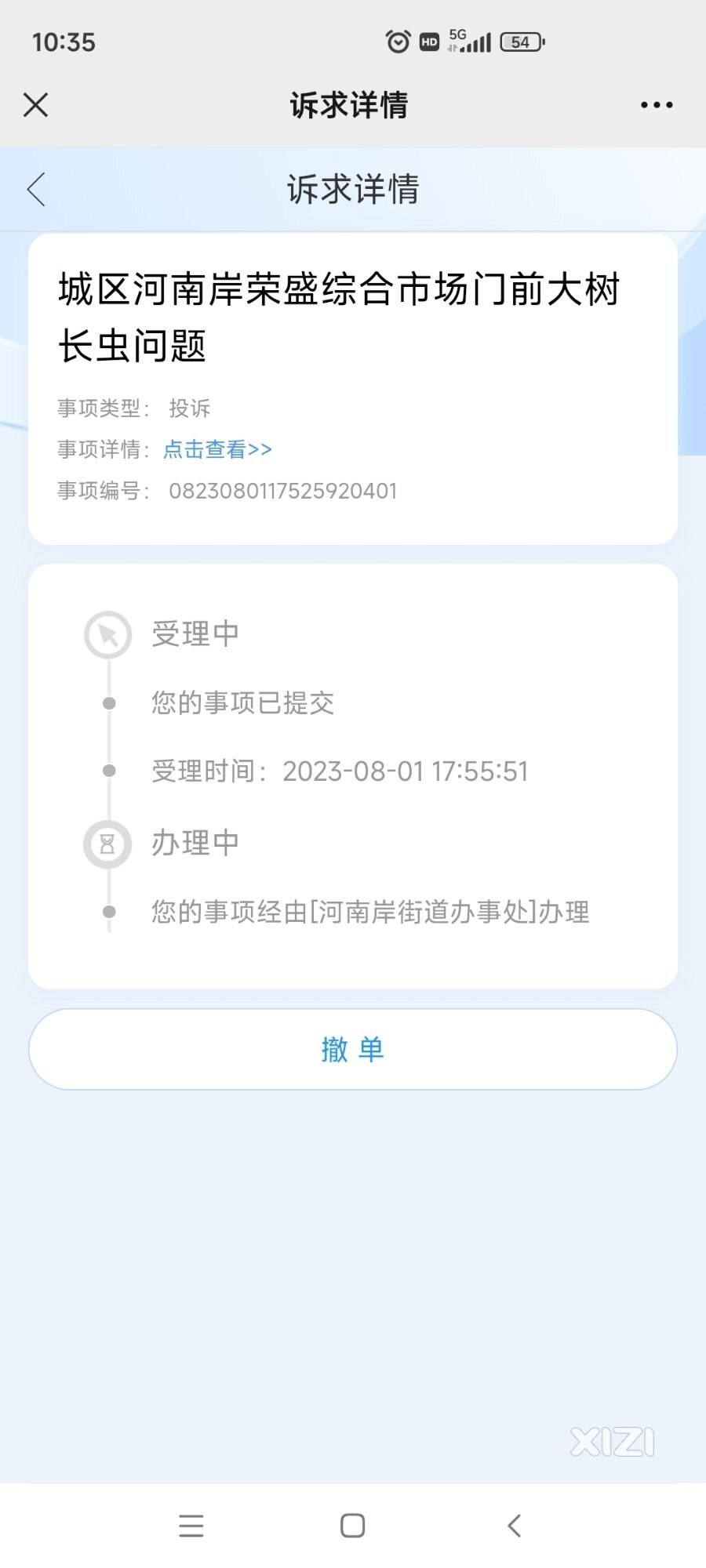706x1568 pixels.
Task: Open recent apps from the navigation bar
Action: click(x=191, y=1526)
